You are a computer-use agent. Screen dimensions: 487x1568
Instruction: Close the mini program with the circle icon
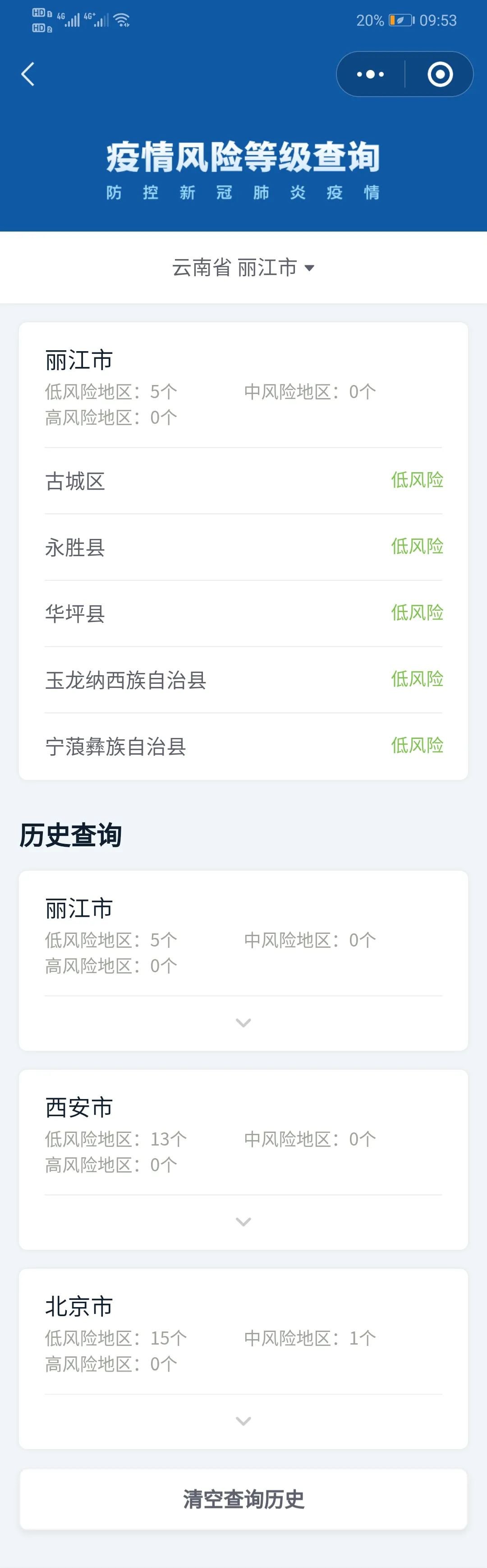point(440,74)
